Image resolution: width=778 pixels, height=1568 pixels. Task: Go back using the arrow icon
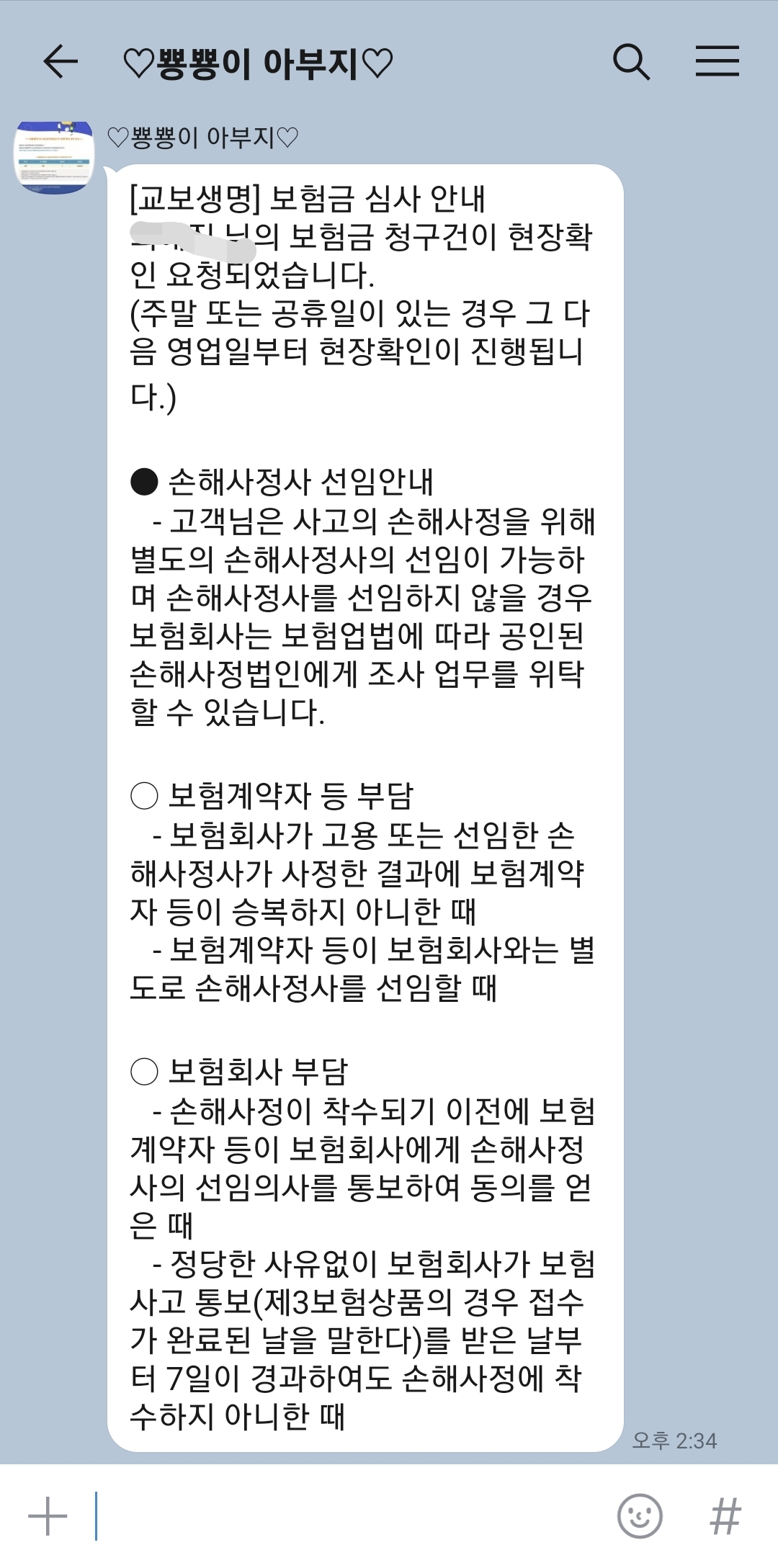pos(61,61)
